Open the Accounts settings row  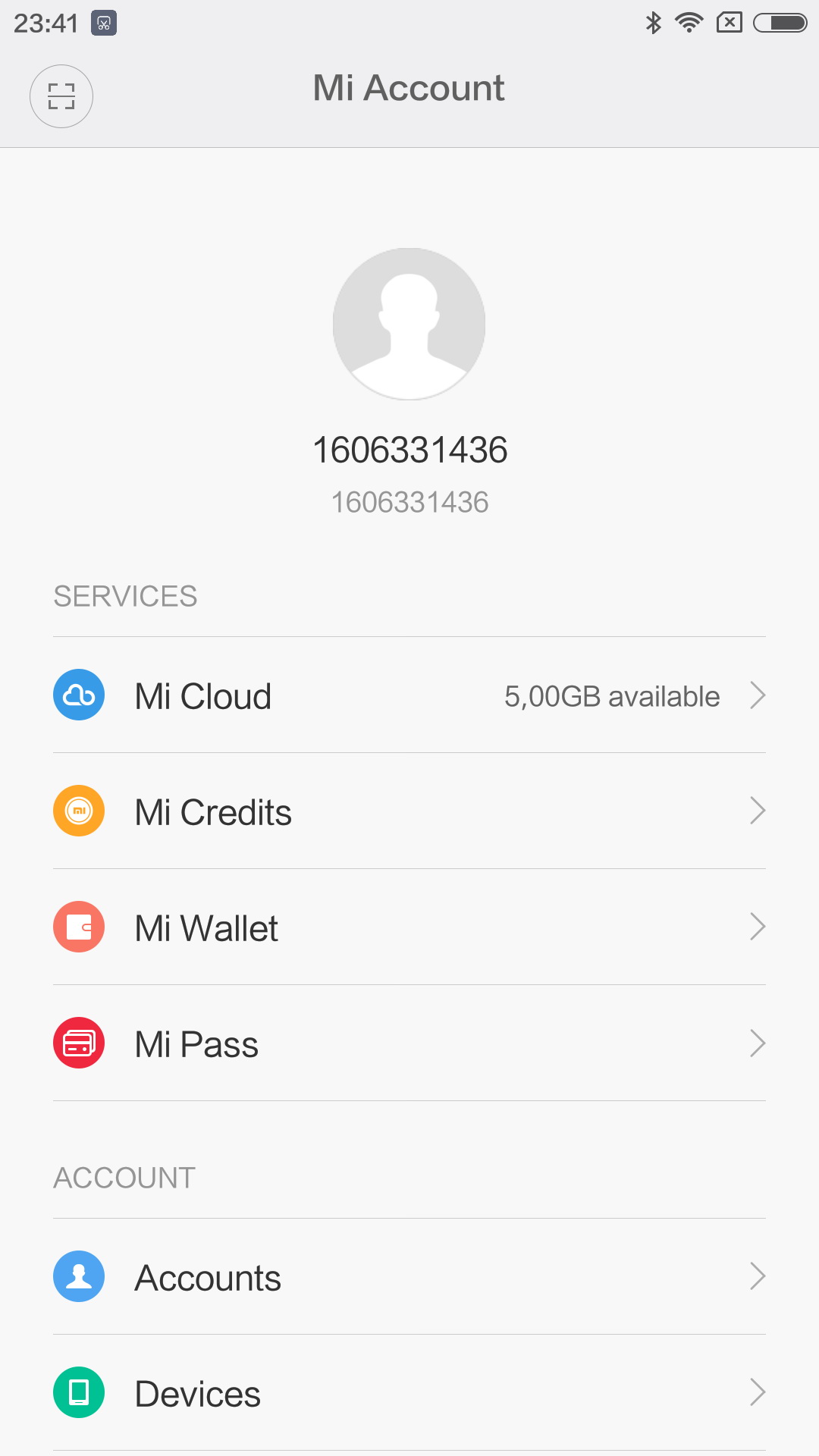point(409,1277)
